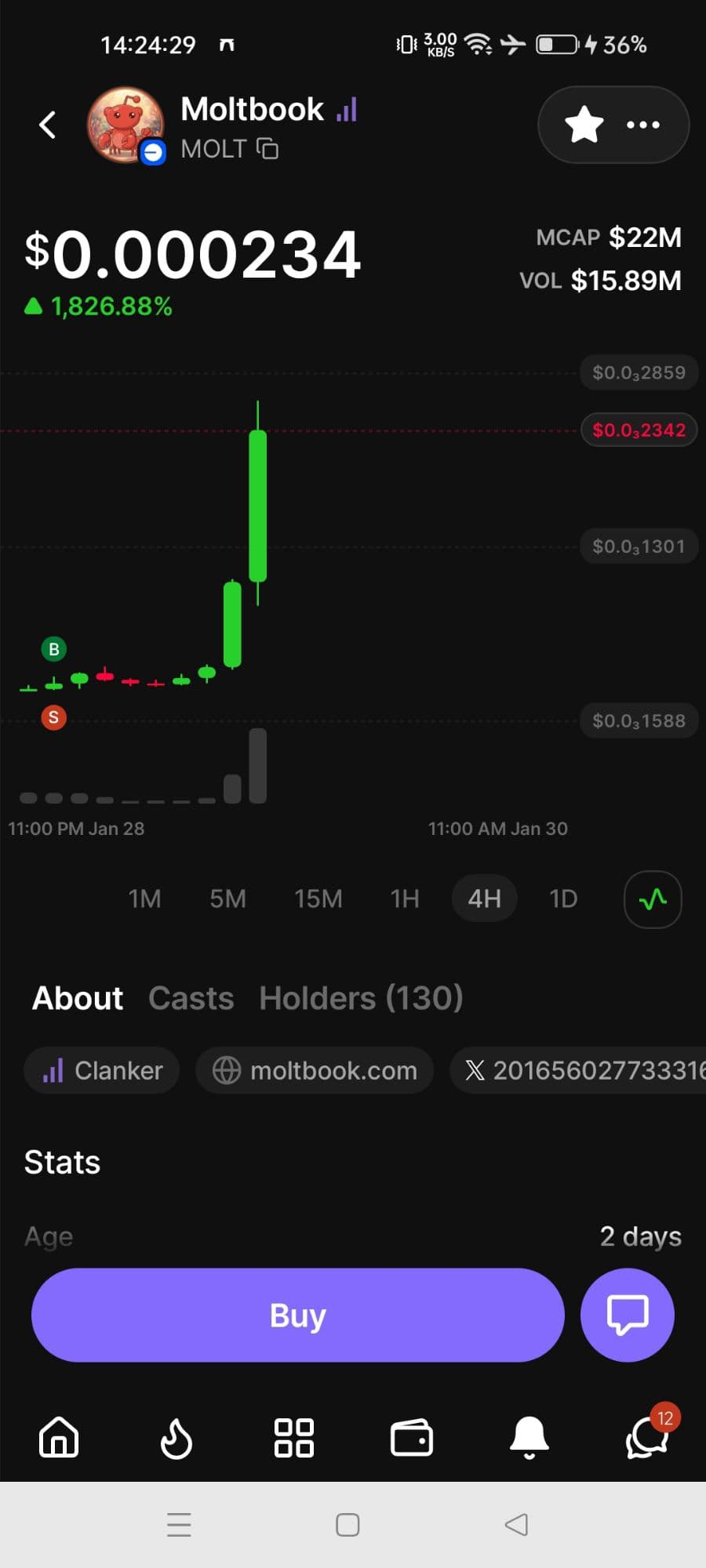The height and width of the screenshot is (1568, 706).
Task: Go back using the top-left arrow
Action: click(x=48, y=125)
